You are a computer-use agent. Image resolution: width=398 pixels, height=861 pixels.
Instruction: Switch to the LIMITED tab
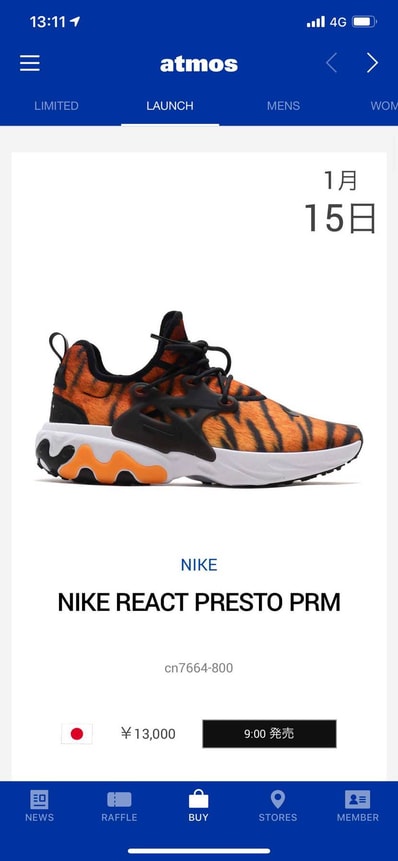click(56, 106)
